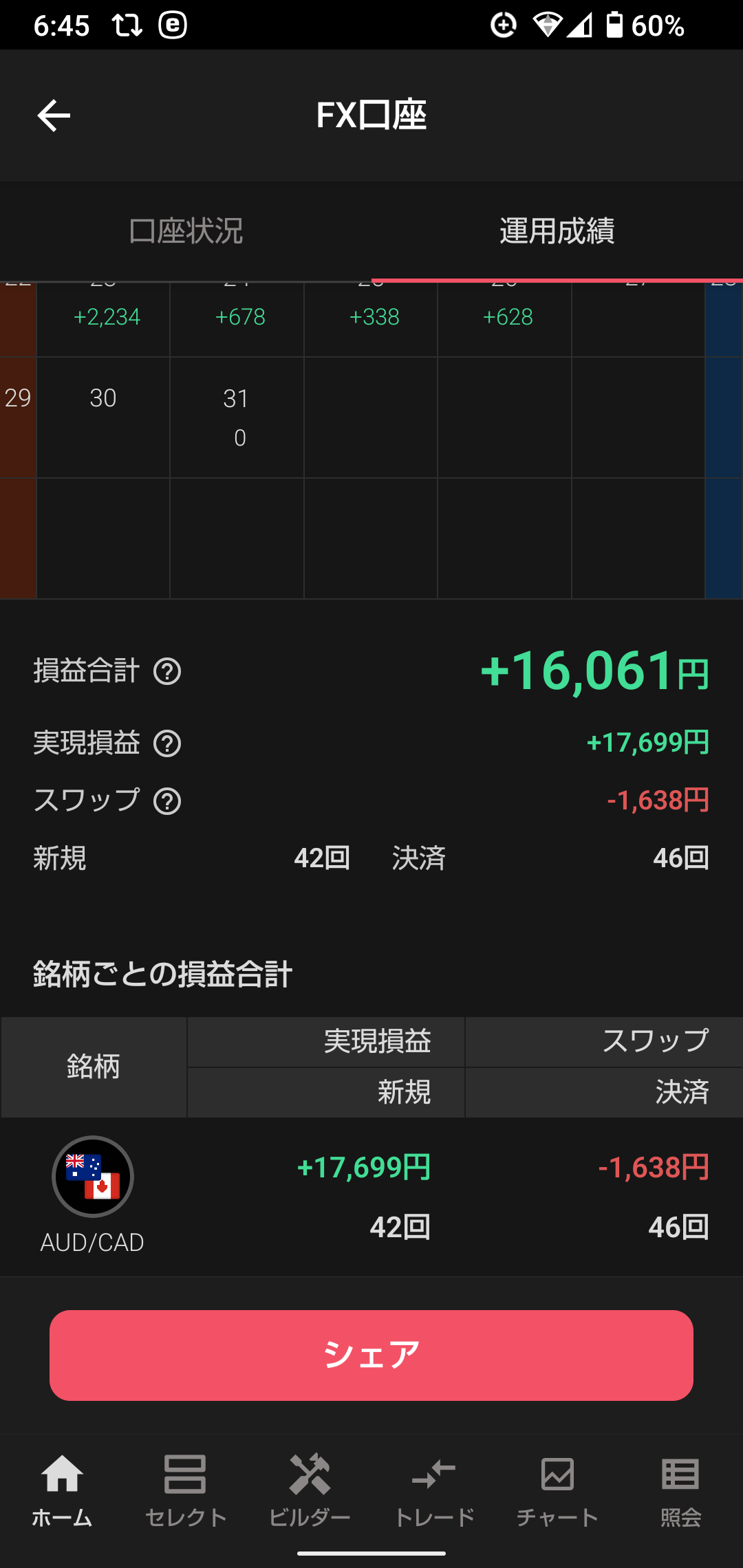Open help icon next to 損益合計

coord(167,671)
